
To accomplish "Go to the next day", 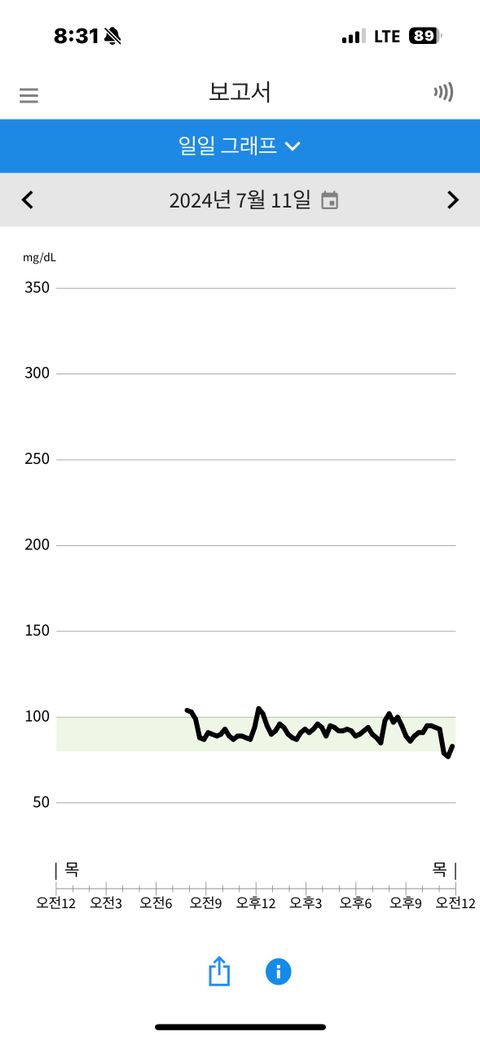I will coord(453,200).
